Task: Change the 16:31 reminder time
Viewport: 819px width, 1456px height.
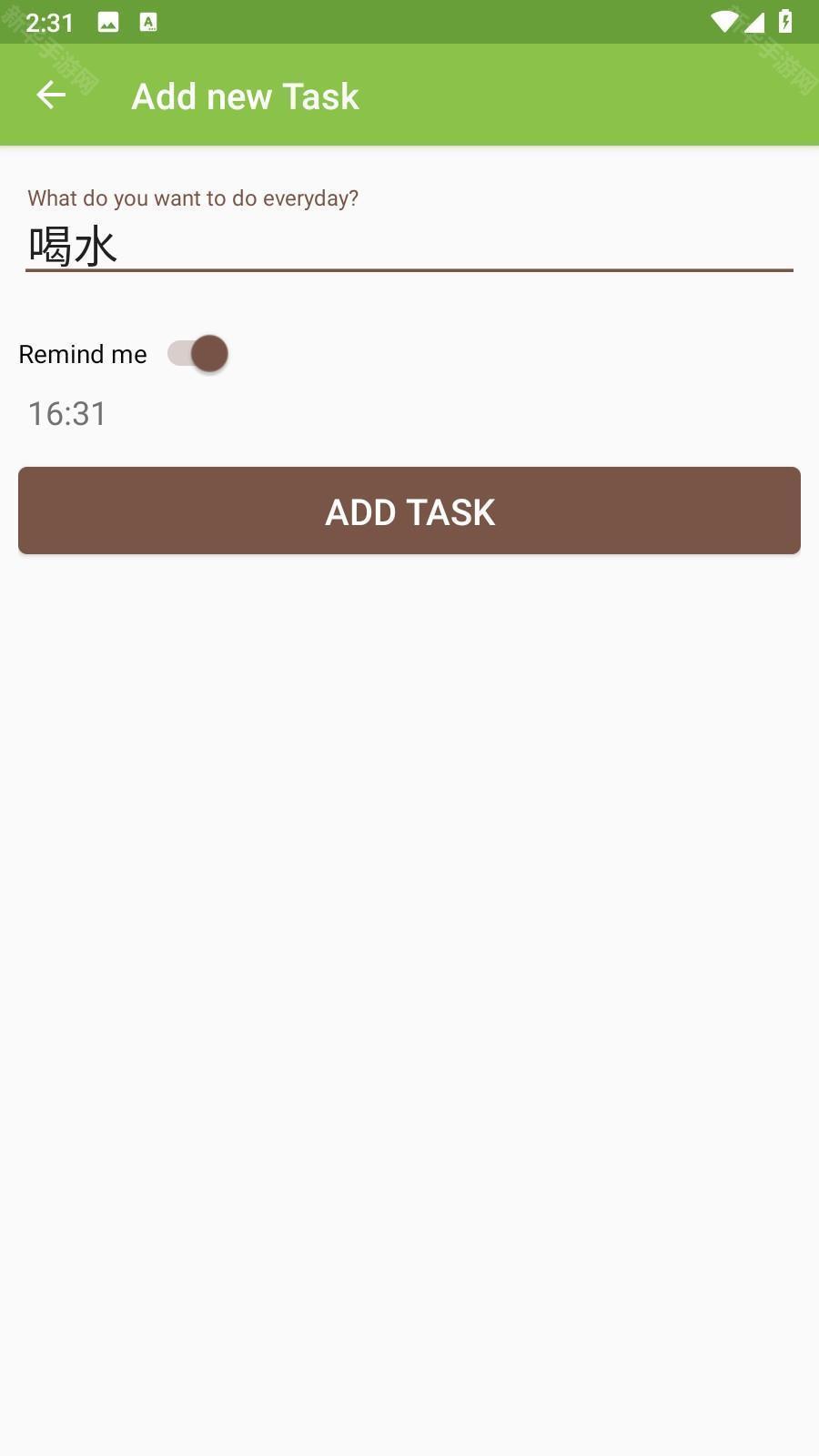Action: [67, 414]
